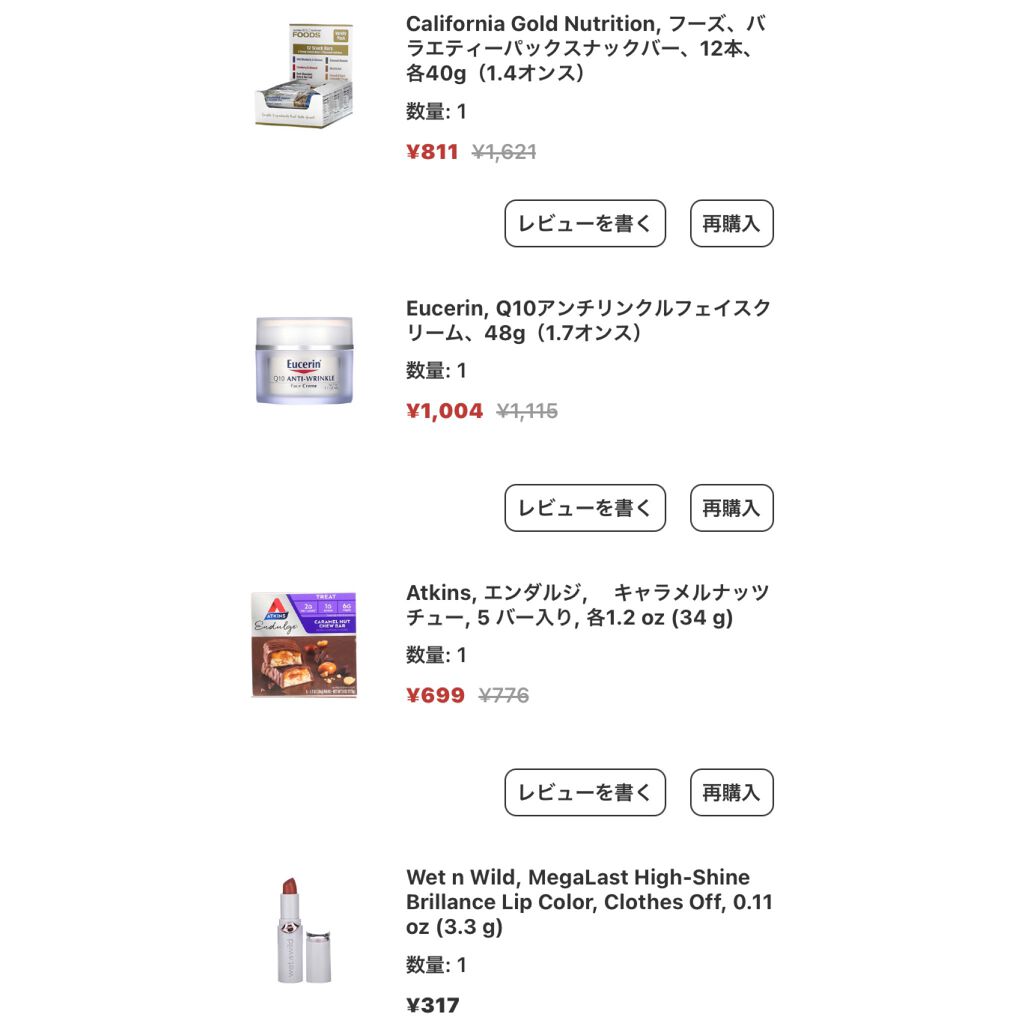Open California Gold Nutrition product image
1024x1024 pixels.
pyautogui.click(x=304, y=76)
